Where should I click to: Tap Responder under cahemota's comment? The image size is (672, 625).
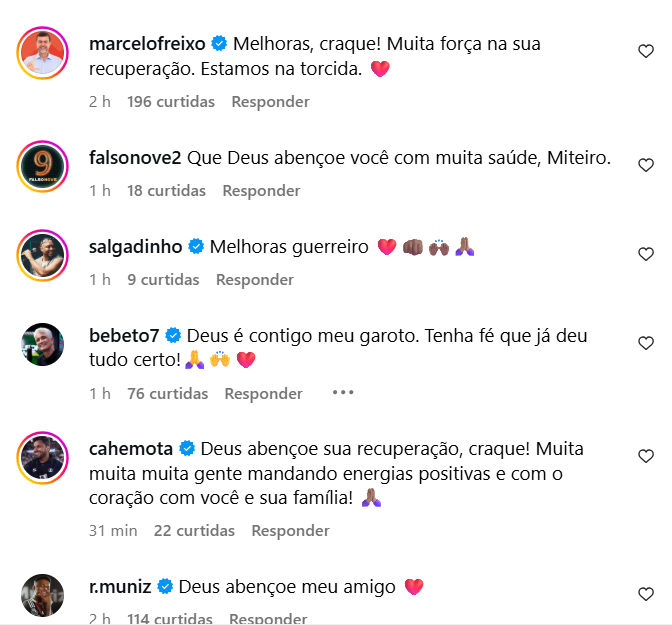click(290, 531)
